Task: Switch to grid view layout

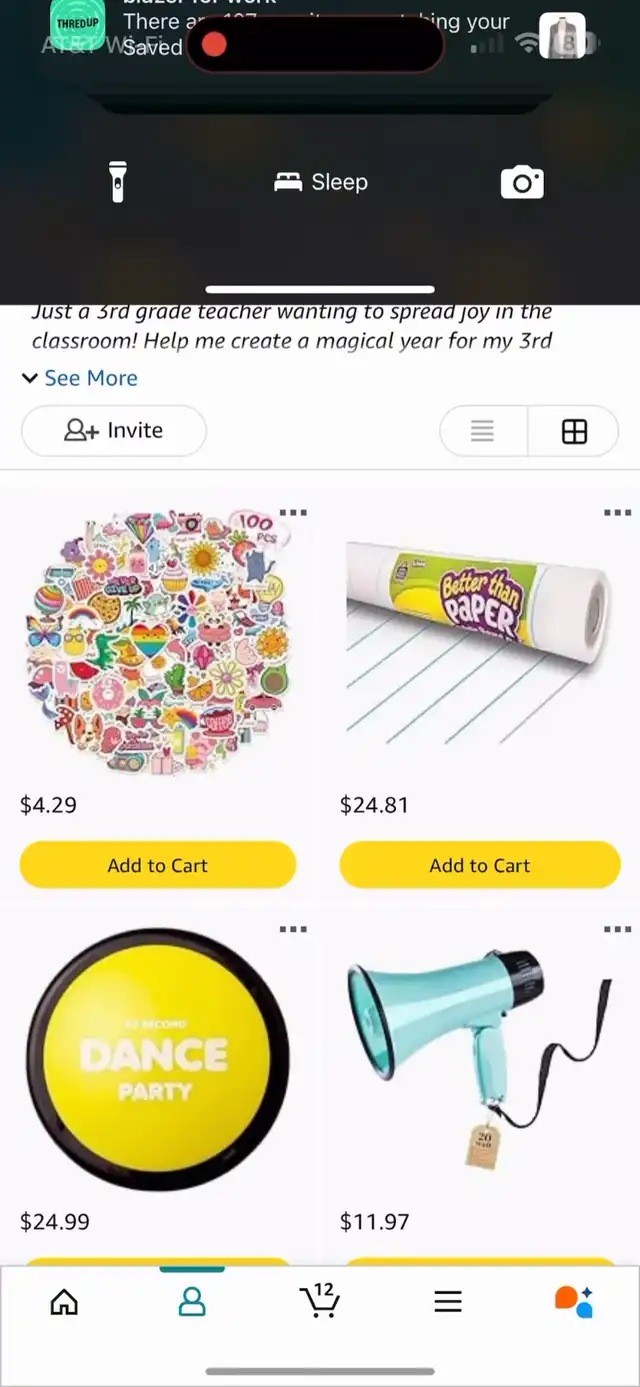Action: tap(574, 431)
